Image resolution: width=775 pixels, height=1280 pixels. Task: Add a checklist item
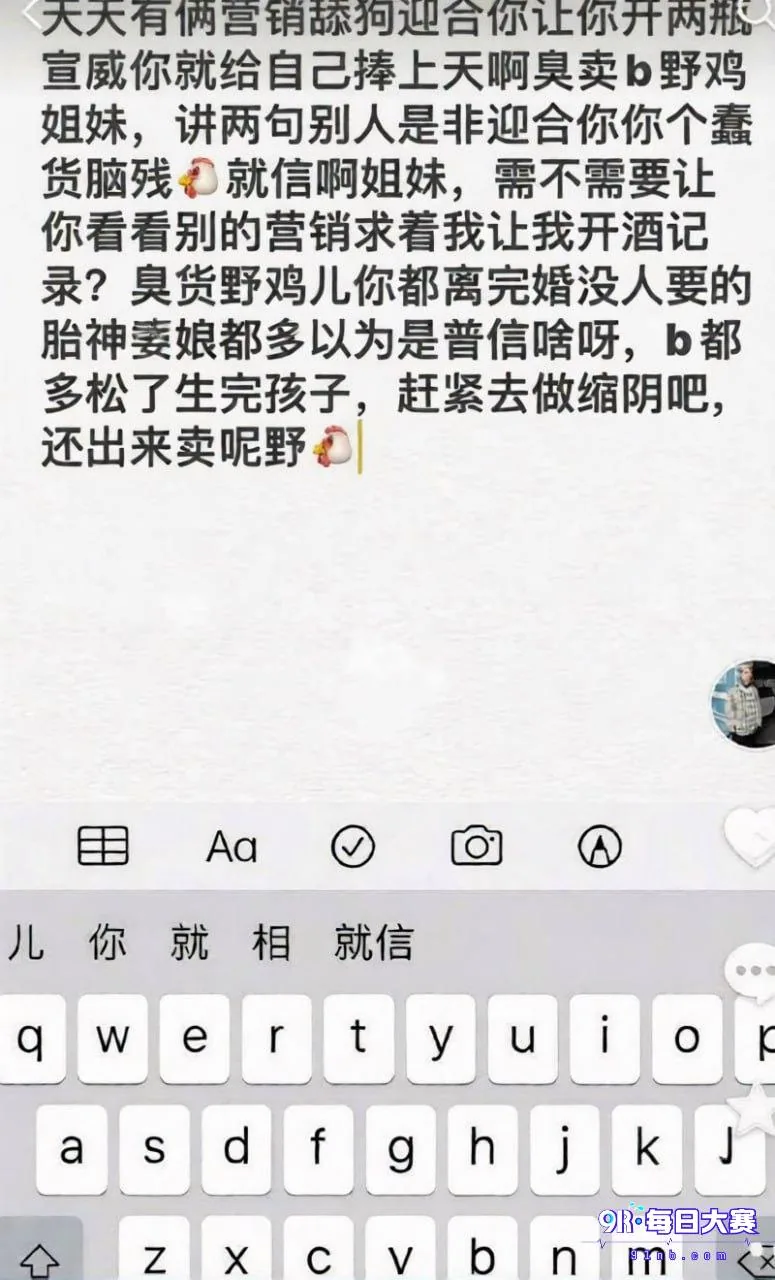coord(353,848)
